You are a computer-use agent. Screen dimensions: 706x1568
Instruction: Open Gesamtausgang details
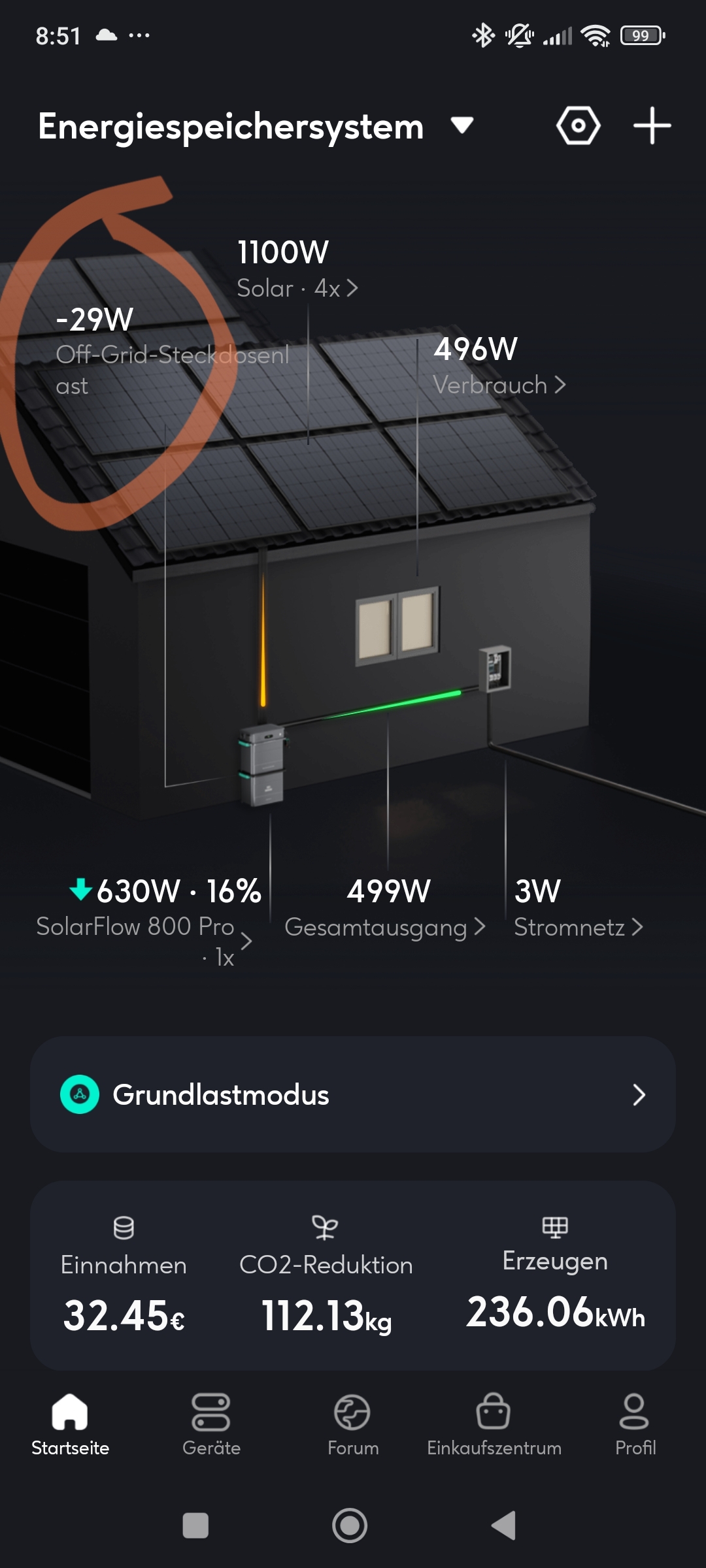[x=385, y=927]
